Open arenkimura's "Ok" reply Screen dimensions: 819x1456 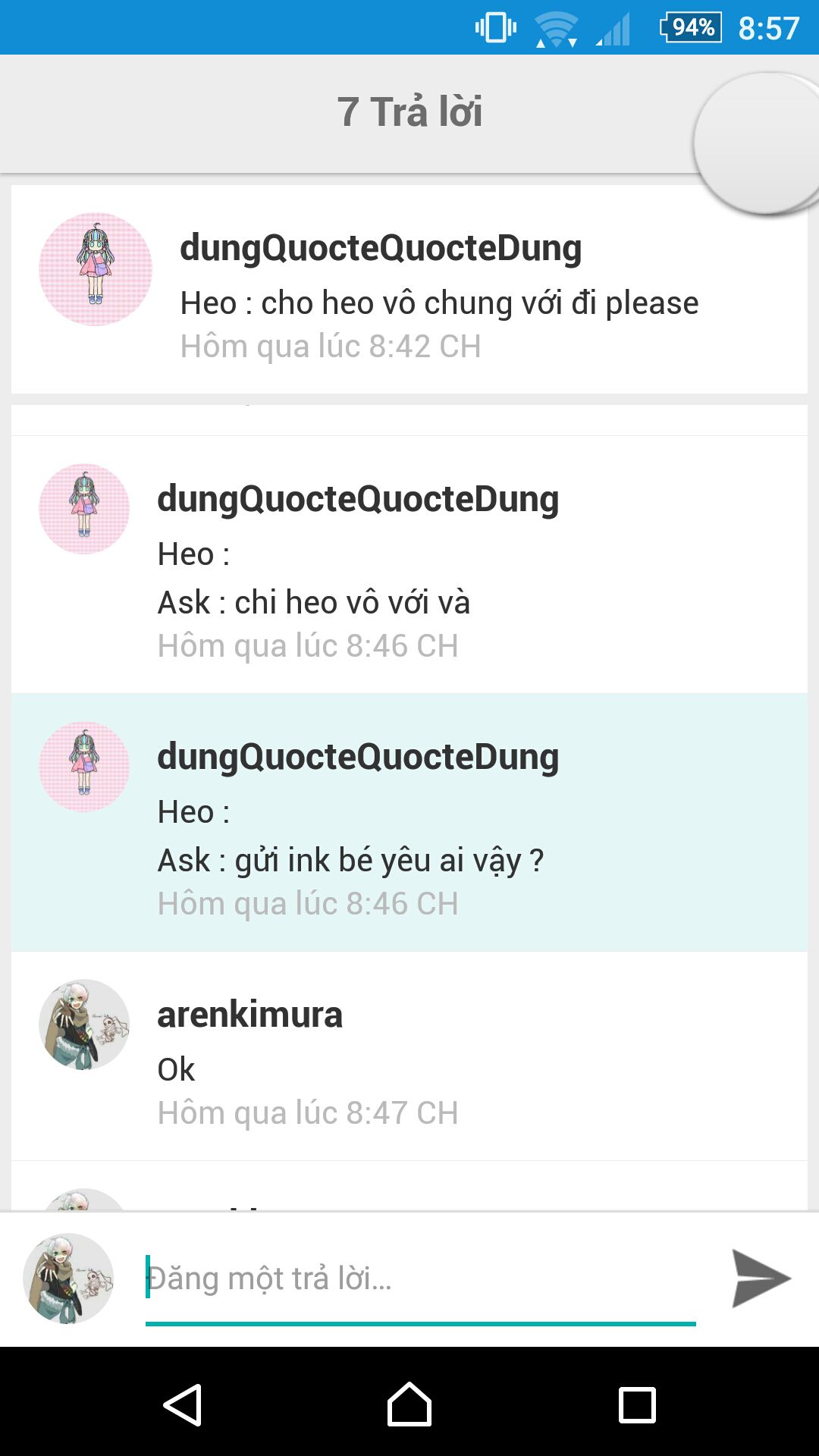(x=409, y=1056)
